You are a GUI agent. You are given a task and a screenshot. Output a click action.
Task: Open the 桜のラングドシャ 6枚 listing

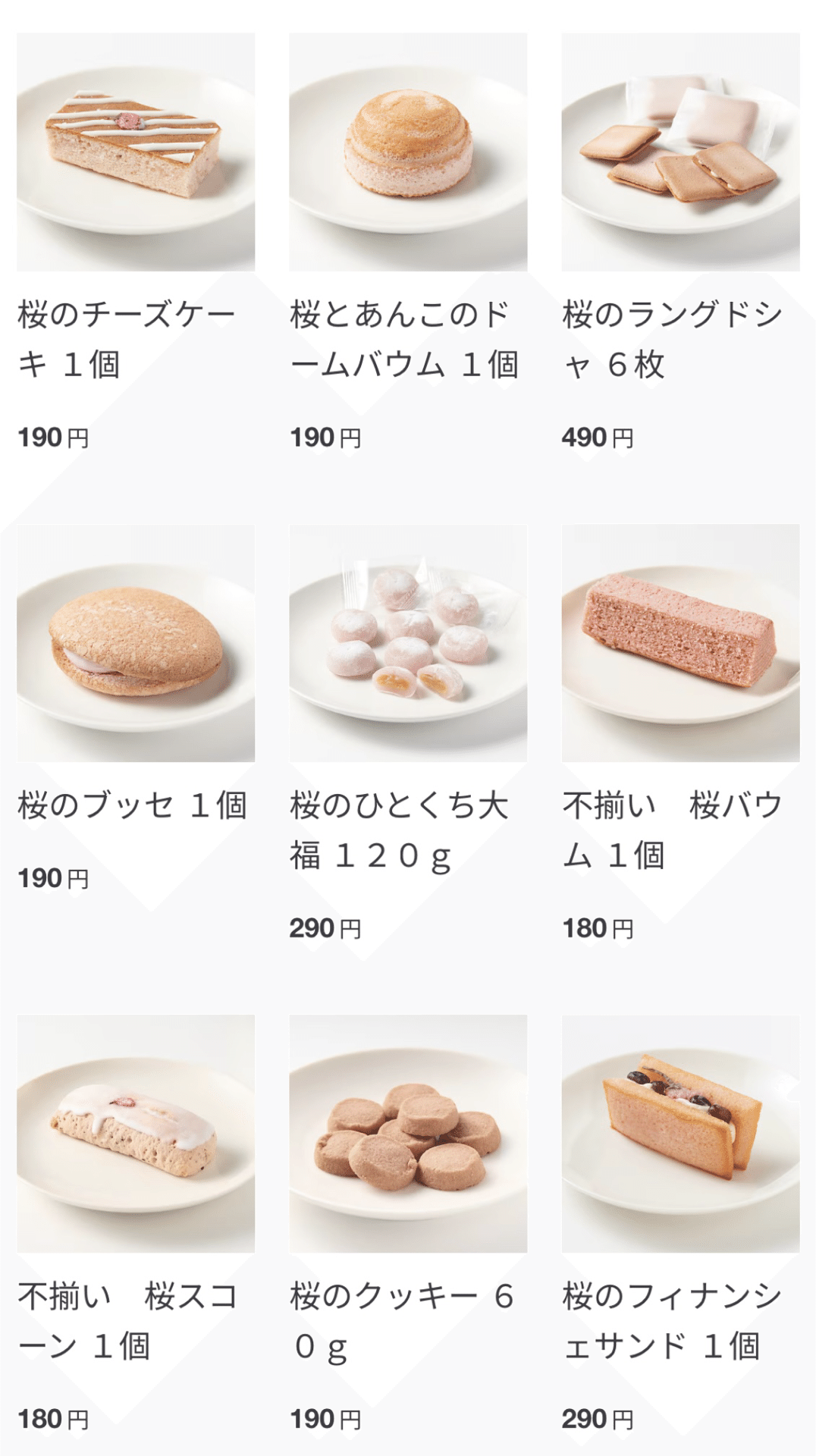(x=675, y=334)
